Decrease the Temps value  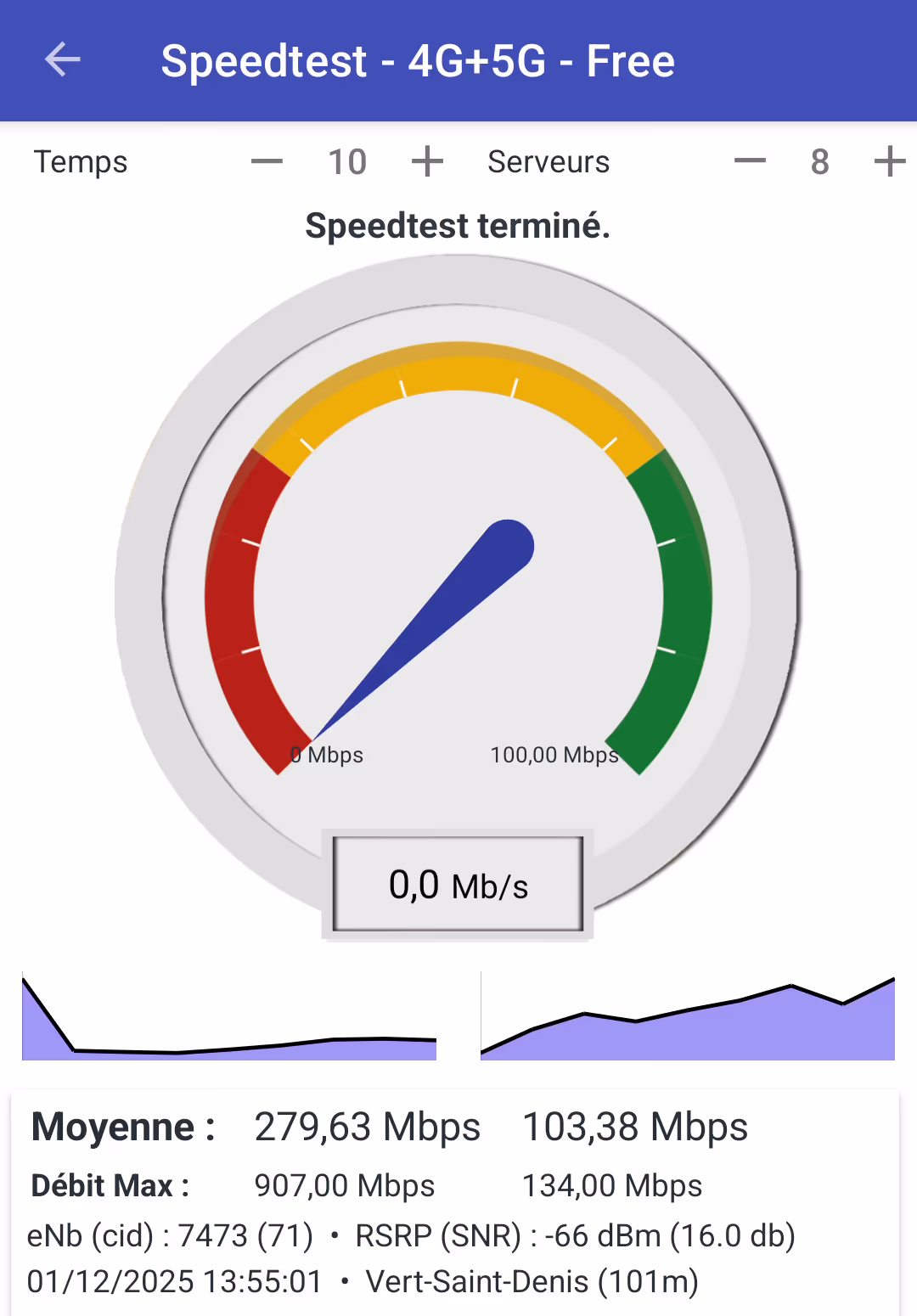coord(267,161)
